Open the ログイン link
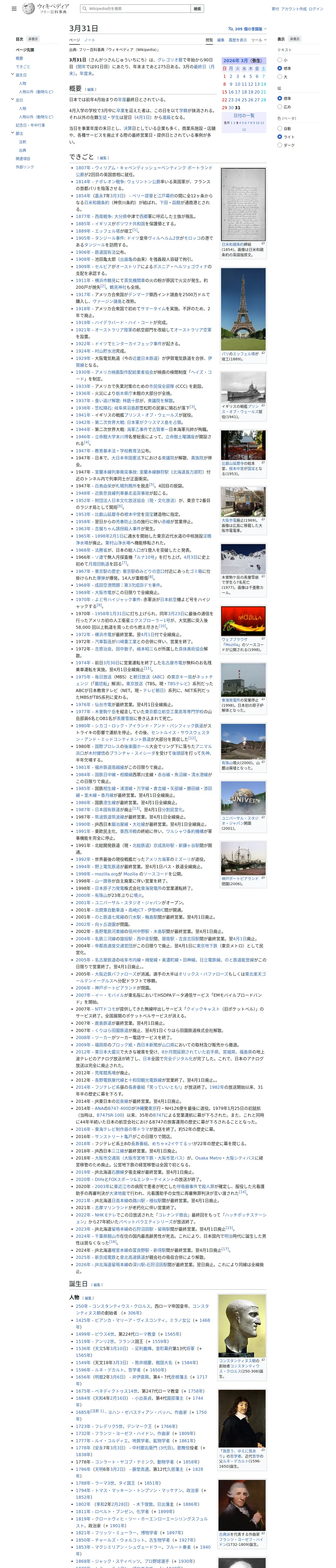Viewport: 336px width, 1568px height. [x=316, y=9]
